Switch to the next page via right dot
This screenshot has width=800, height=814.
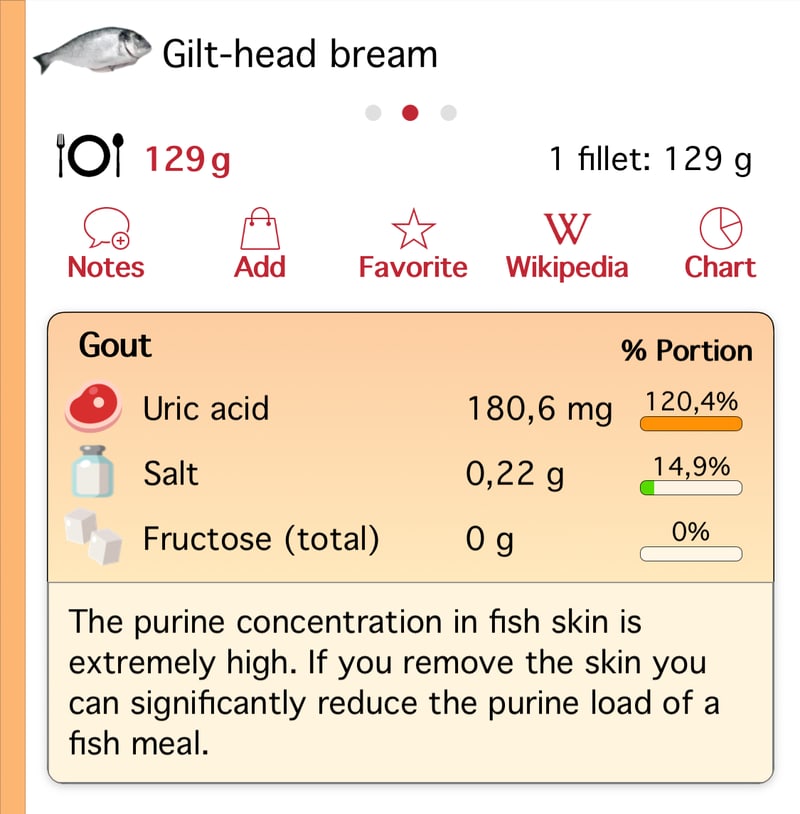pos(447,113)
